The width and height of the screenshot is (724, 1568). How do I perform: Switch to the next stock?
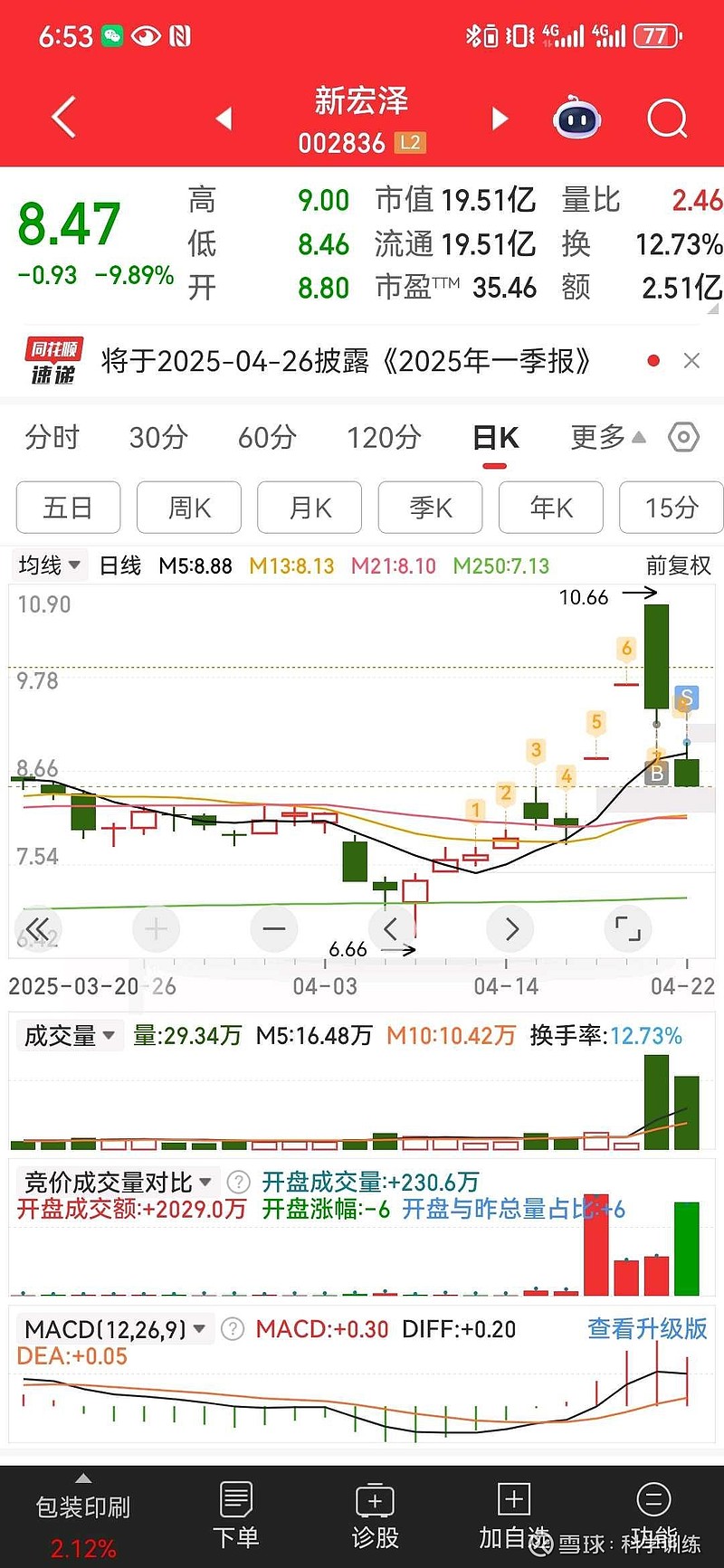click(500, 119)
